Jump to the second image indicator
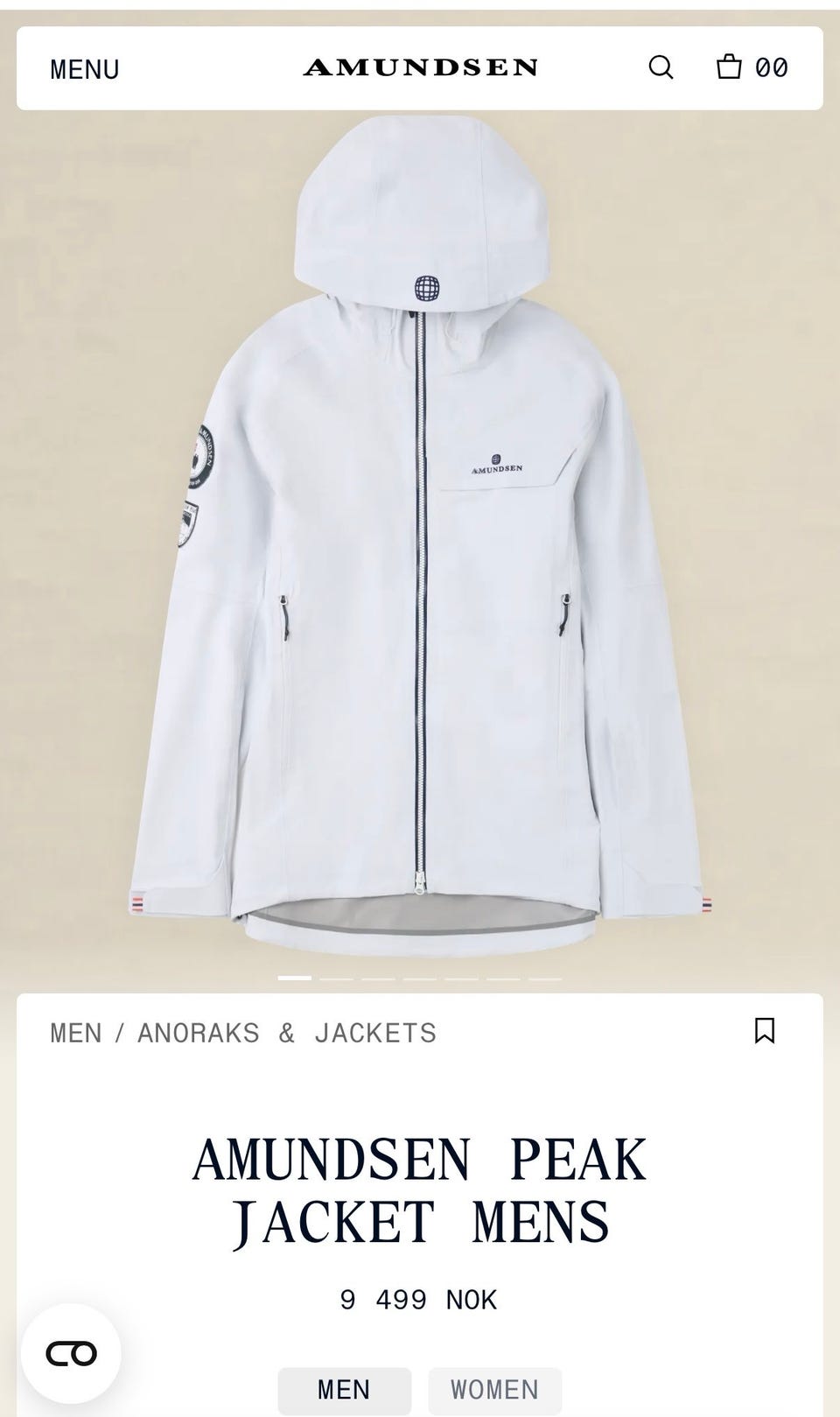Viewport: 840px width, 1417px height. pos(336,978)
